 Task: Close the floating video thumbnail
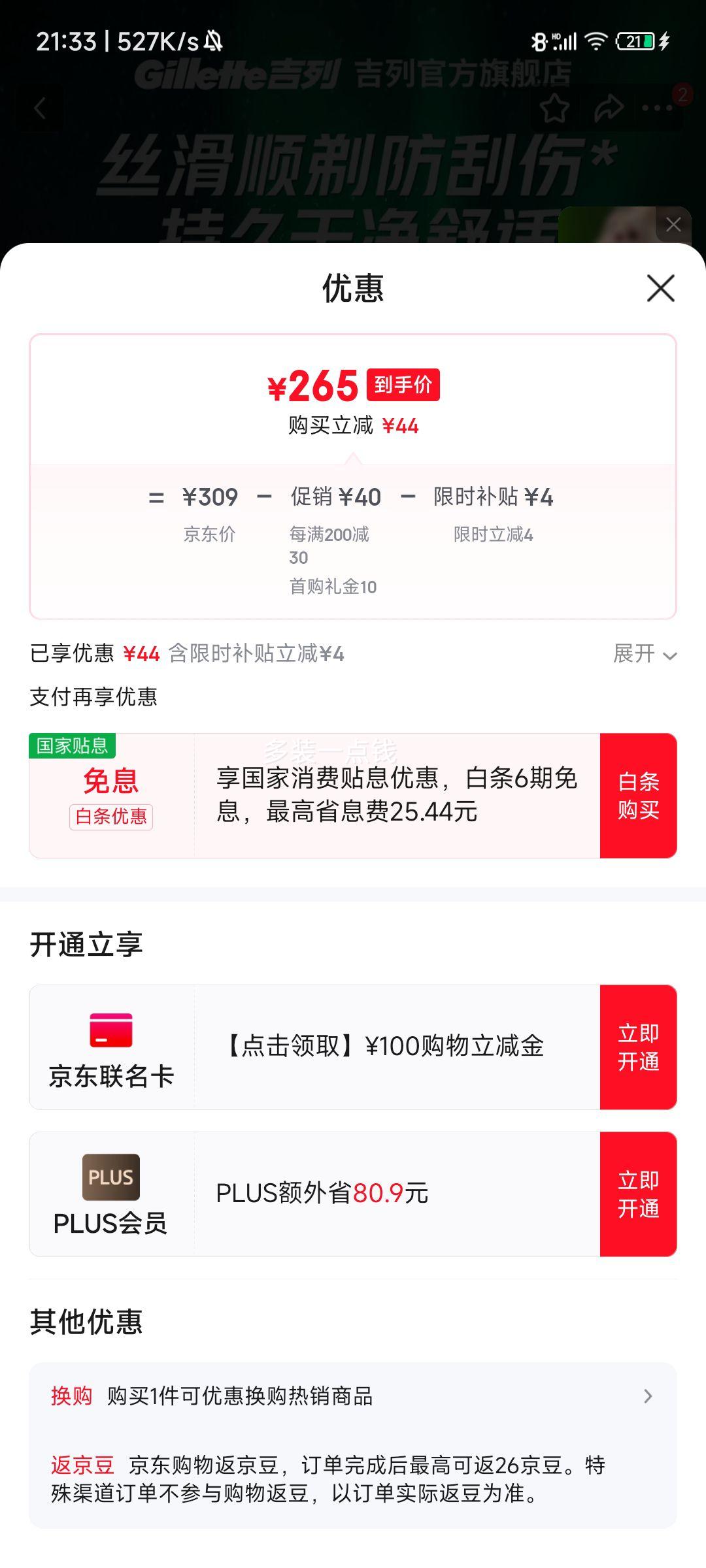[x=673, y=224]
